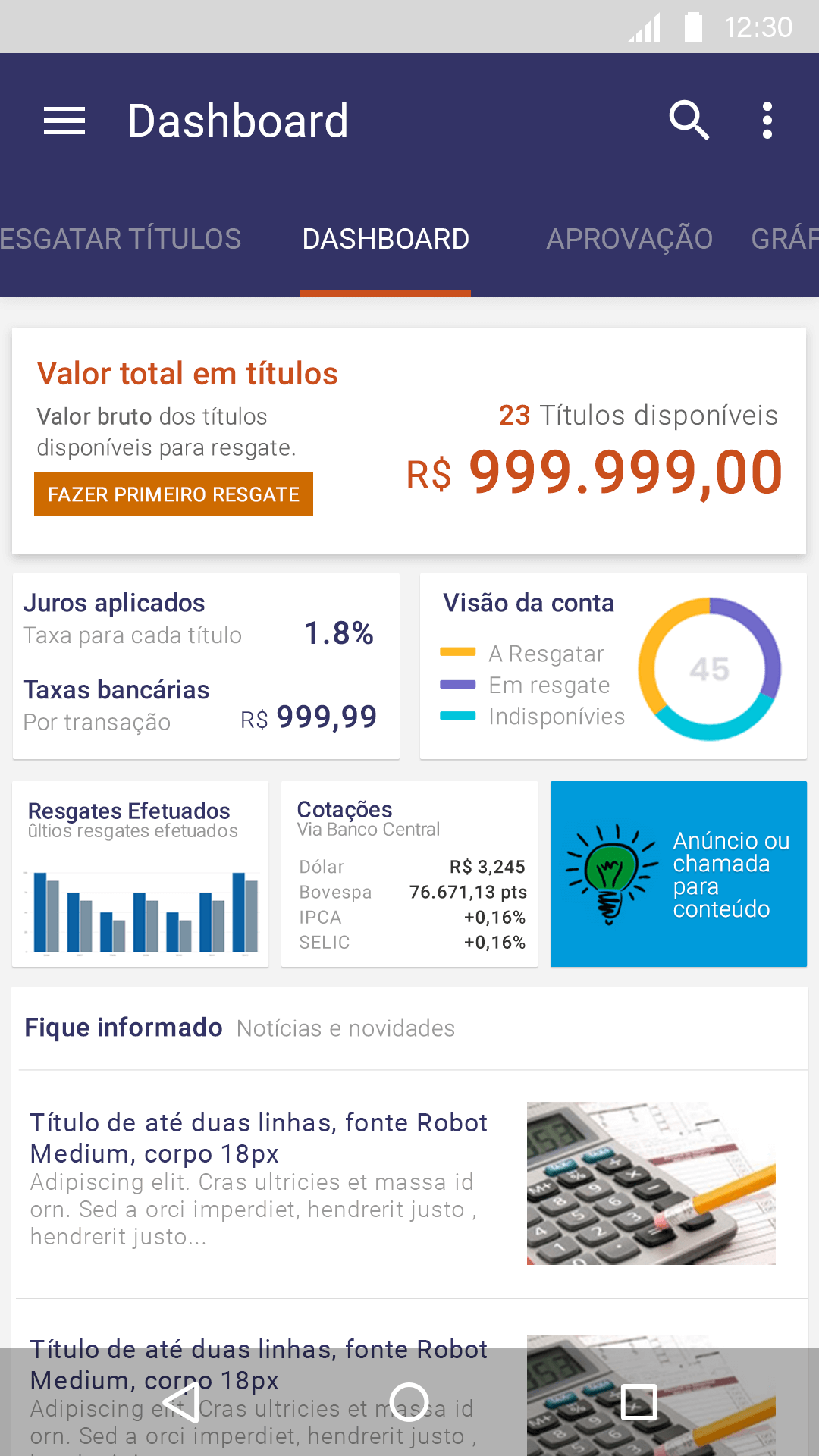819x1456 pixels.
Task: Open the three-dot overflow menu
Action: [767, 121]
